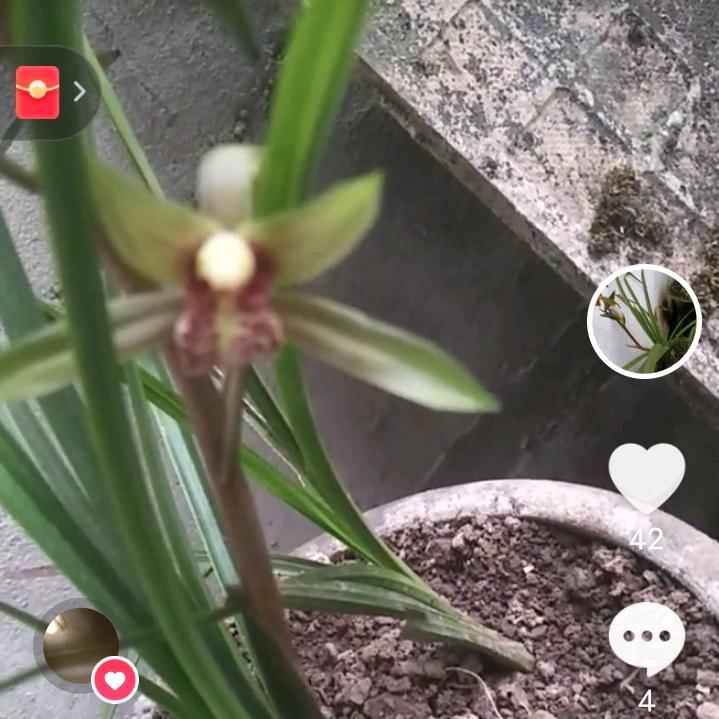Viewport: 719px width, 719px height.
Task: Tap the spinning music disc
Action: coord(78,643)
